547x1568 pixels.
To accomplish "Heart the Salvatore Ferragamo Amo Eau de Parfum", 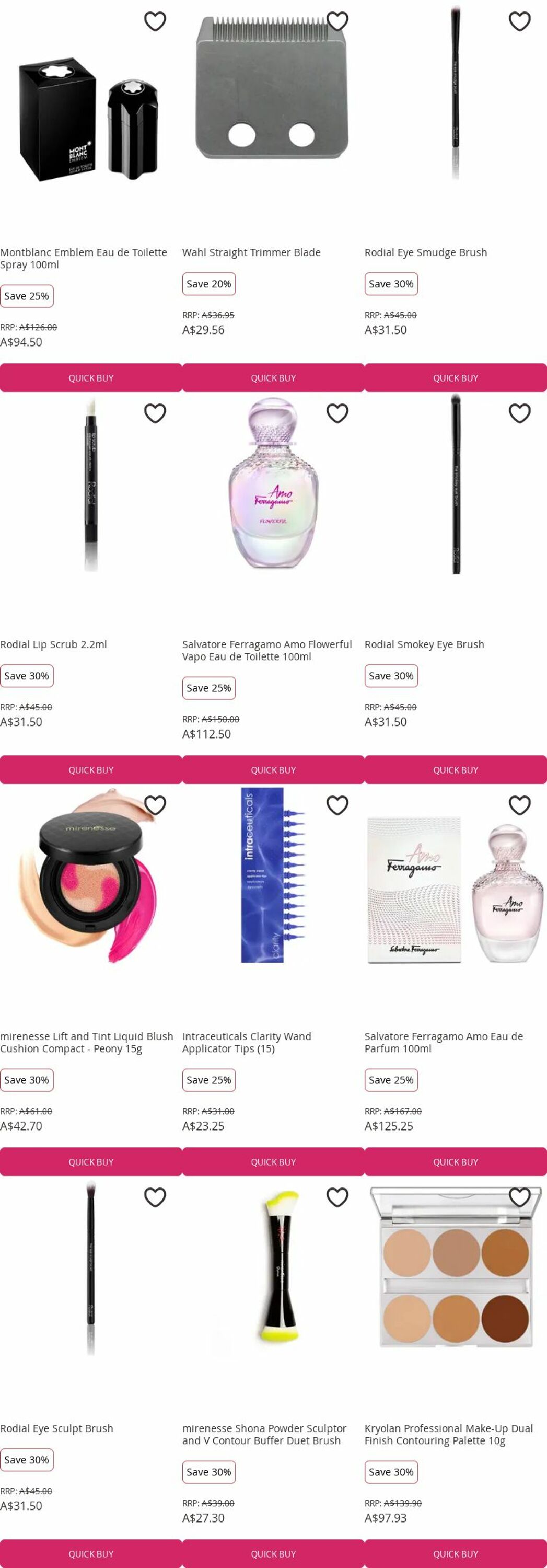I will (519, 805).
